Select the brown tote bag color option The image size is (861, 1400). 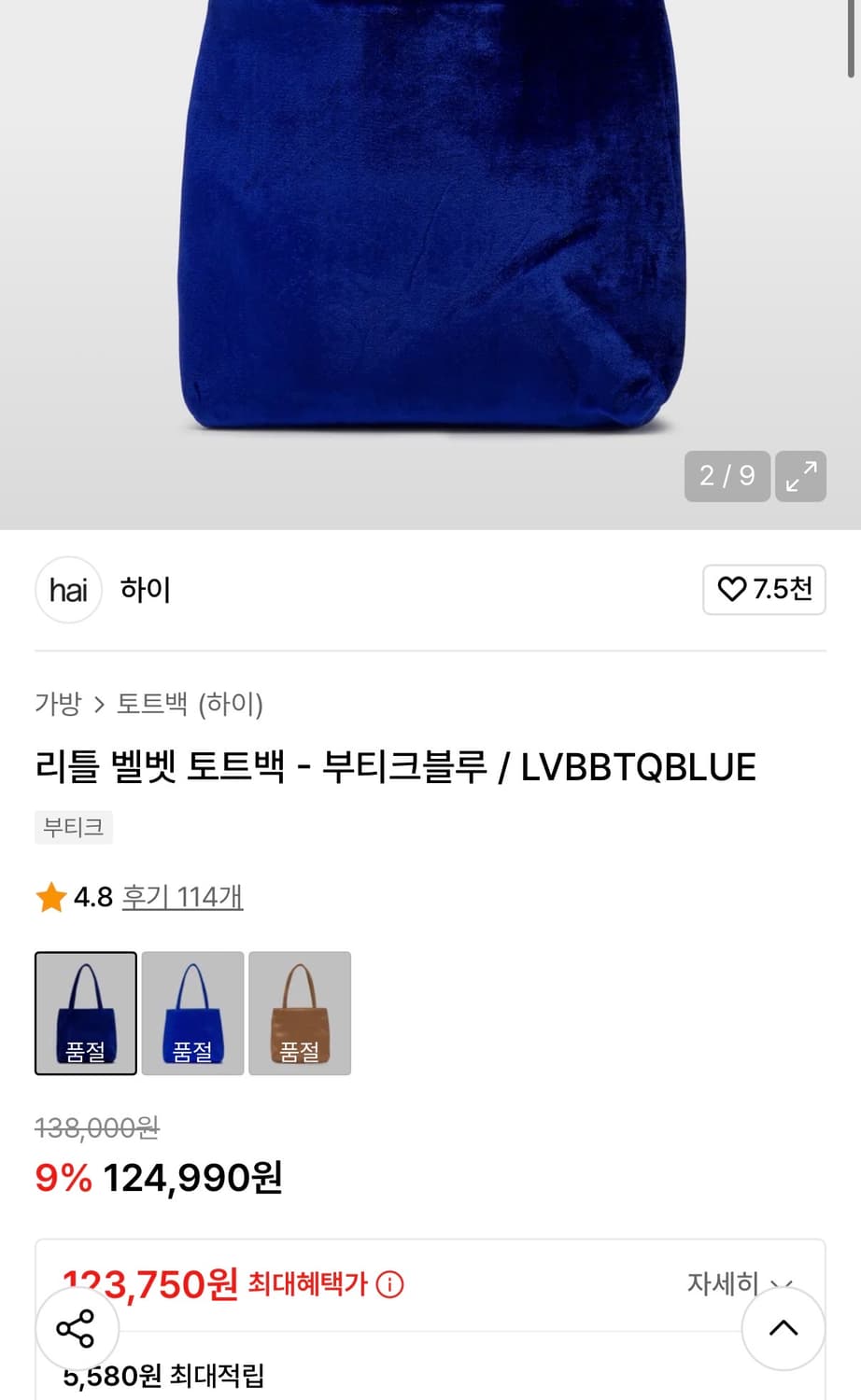tap(300, 1013)
